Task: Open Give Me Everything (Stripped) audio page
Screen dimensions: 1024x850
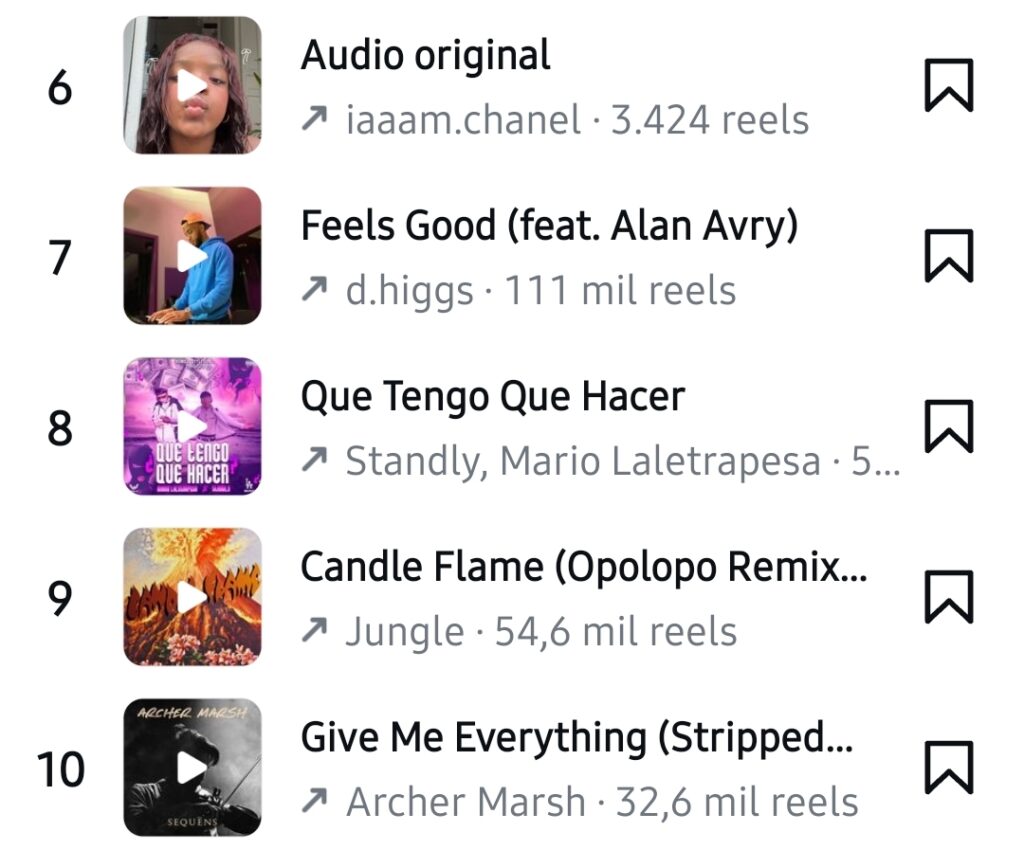Action: (x=576, y=739)
